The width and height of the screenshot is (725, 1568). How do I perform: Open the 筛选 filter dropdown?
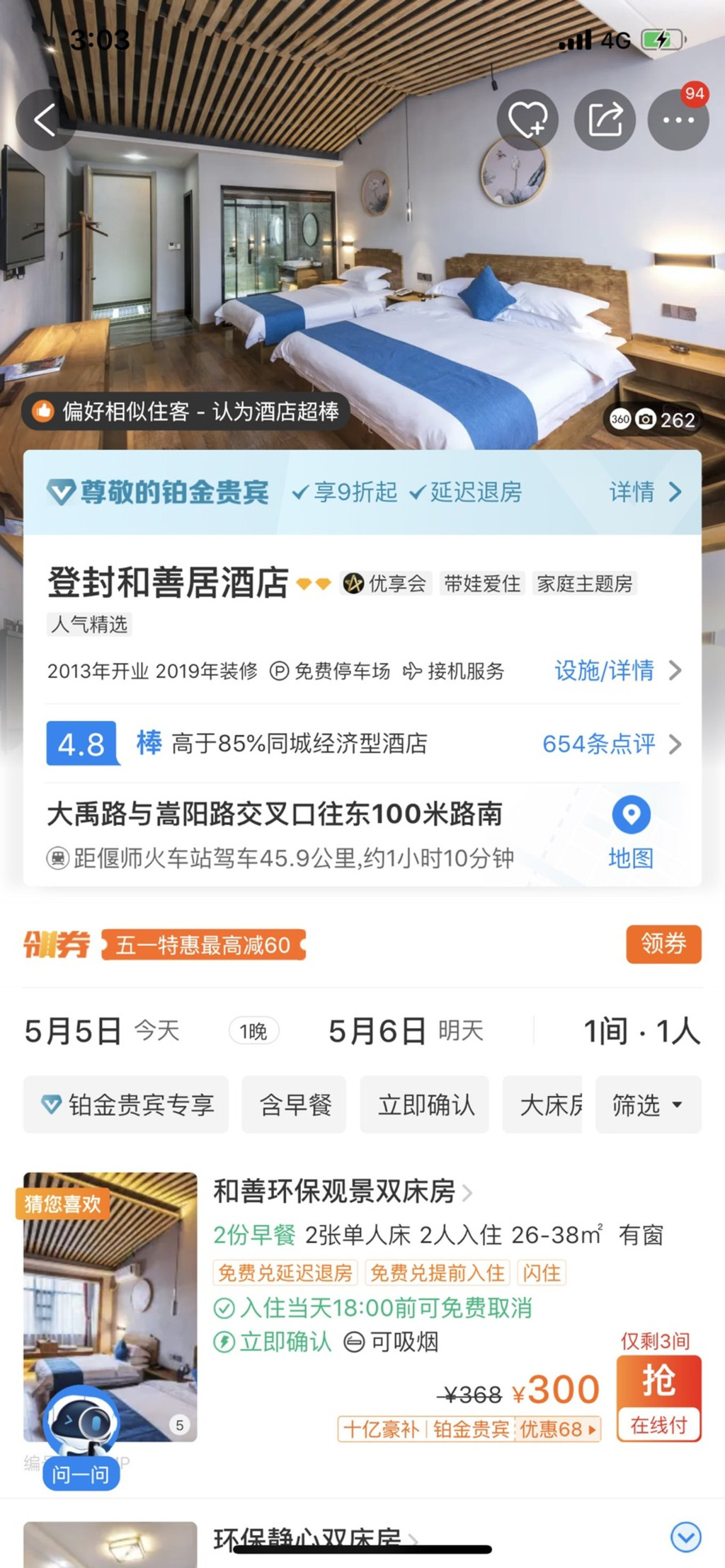click(649, 1105)
